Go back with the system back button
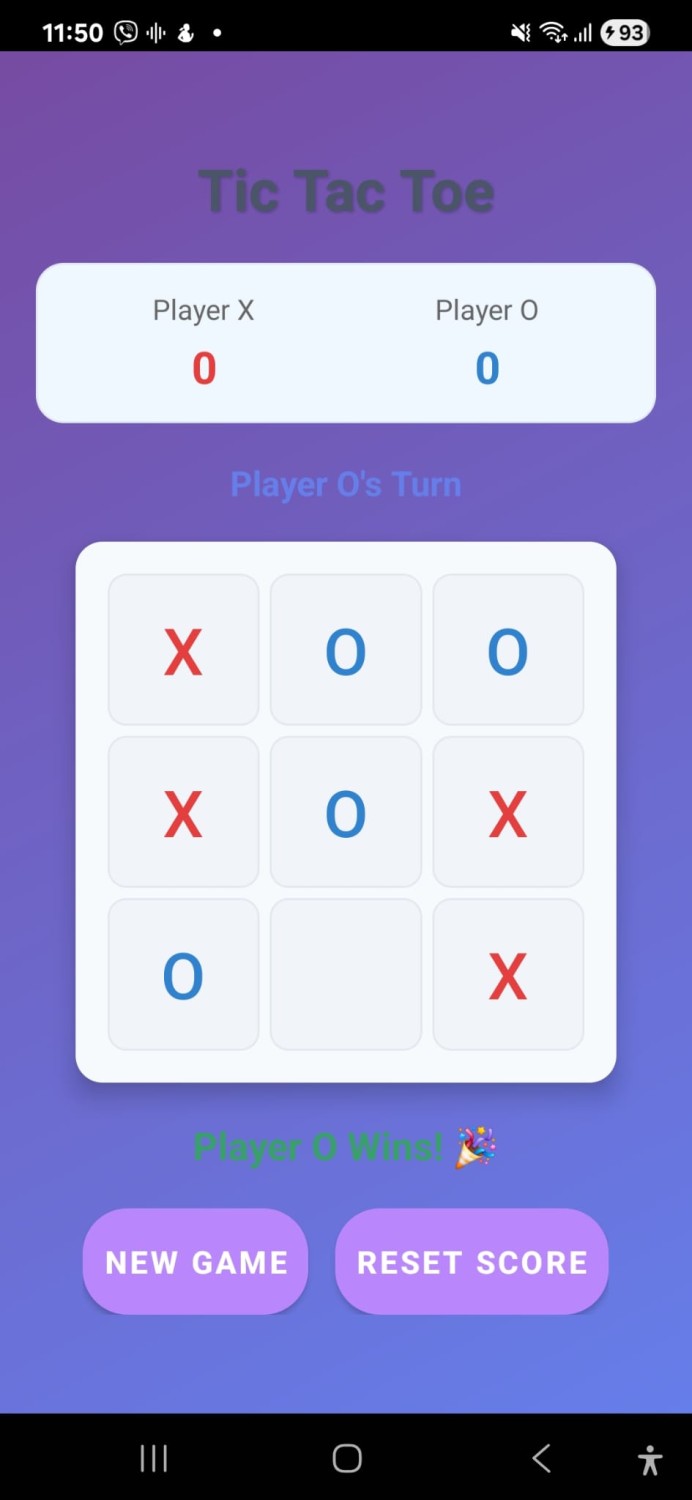The image size is (692, 1500). point(541,1459)
